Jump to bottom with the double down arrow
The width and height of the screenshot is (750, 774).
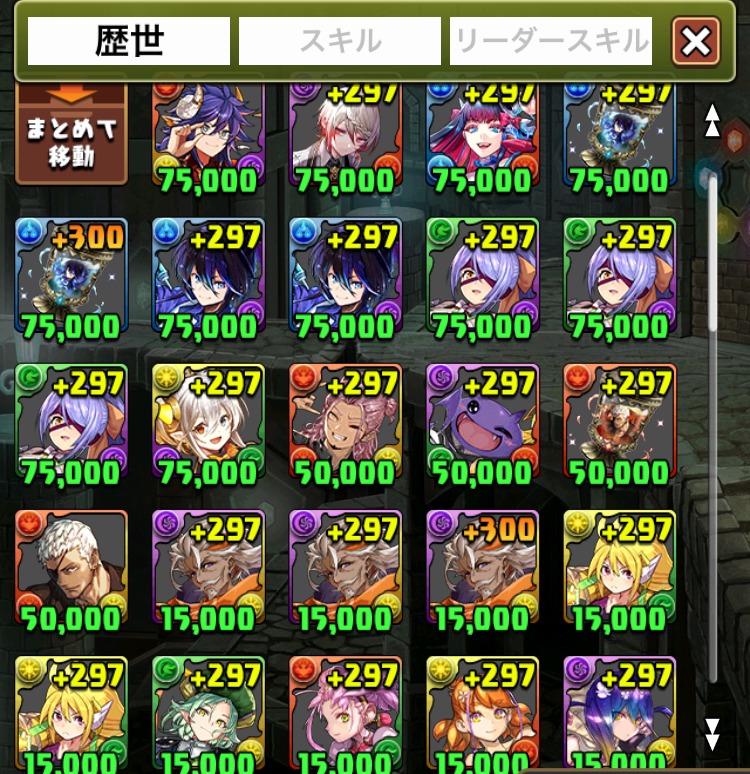click(712, 733)
